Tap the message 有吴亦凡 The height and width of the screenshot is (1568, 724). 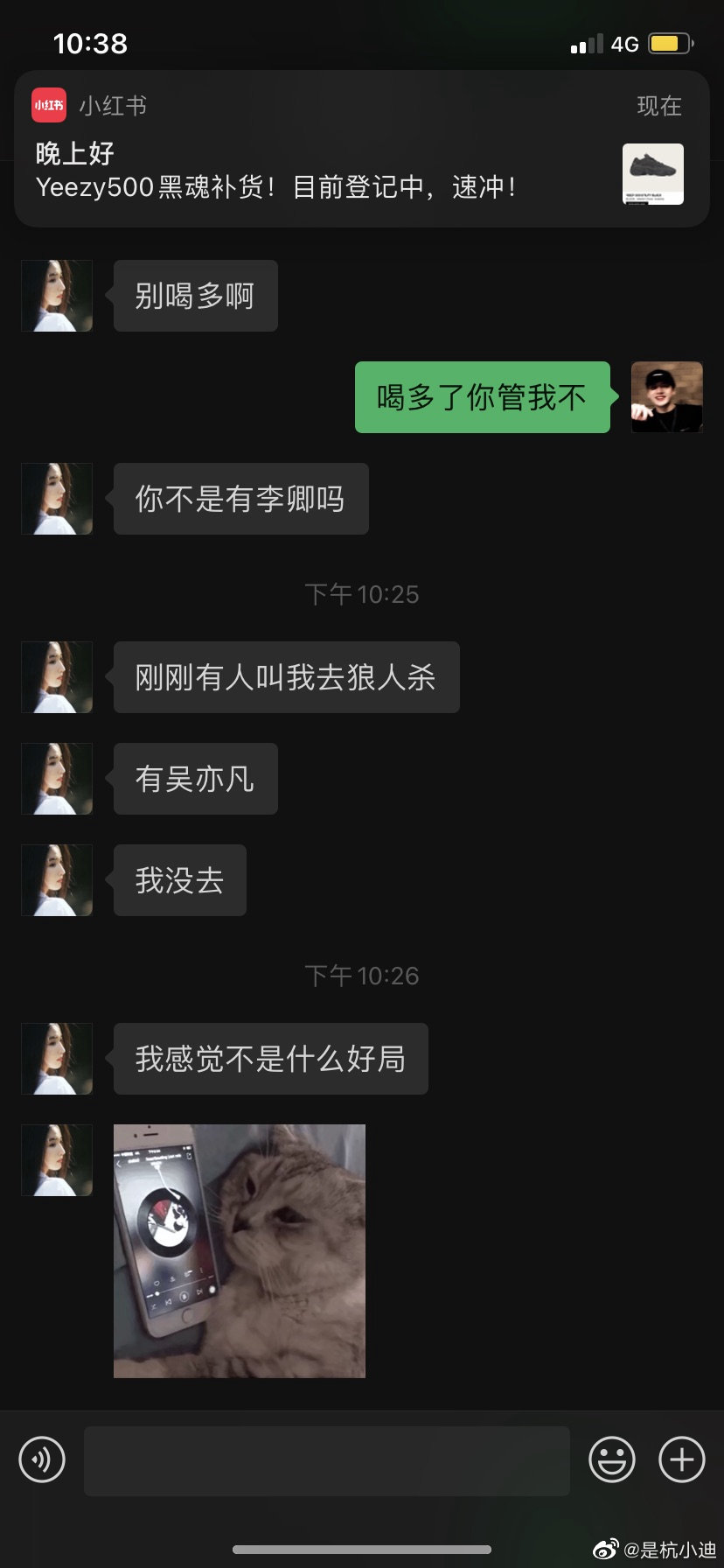pos(194,779)
